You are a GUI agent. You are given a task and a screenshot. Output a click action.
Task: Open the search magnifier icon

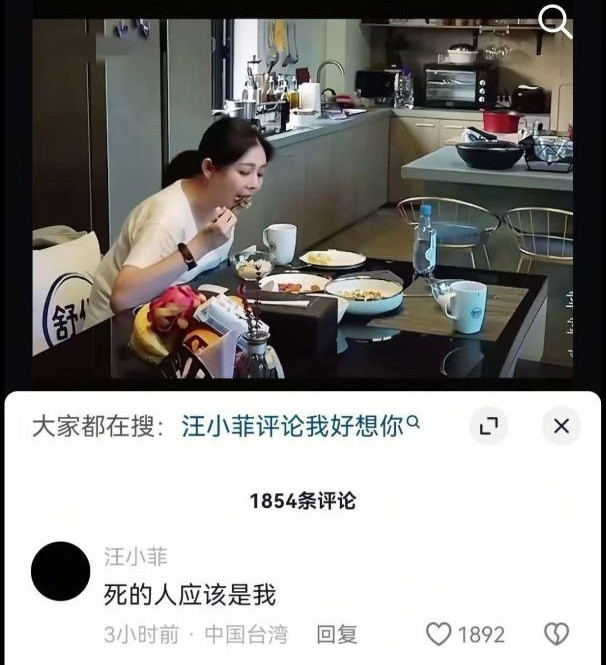coord(555,20)
